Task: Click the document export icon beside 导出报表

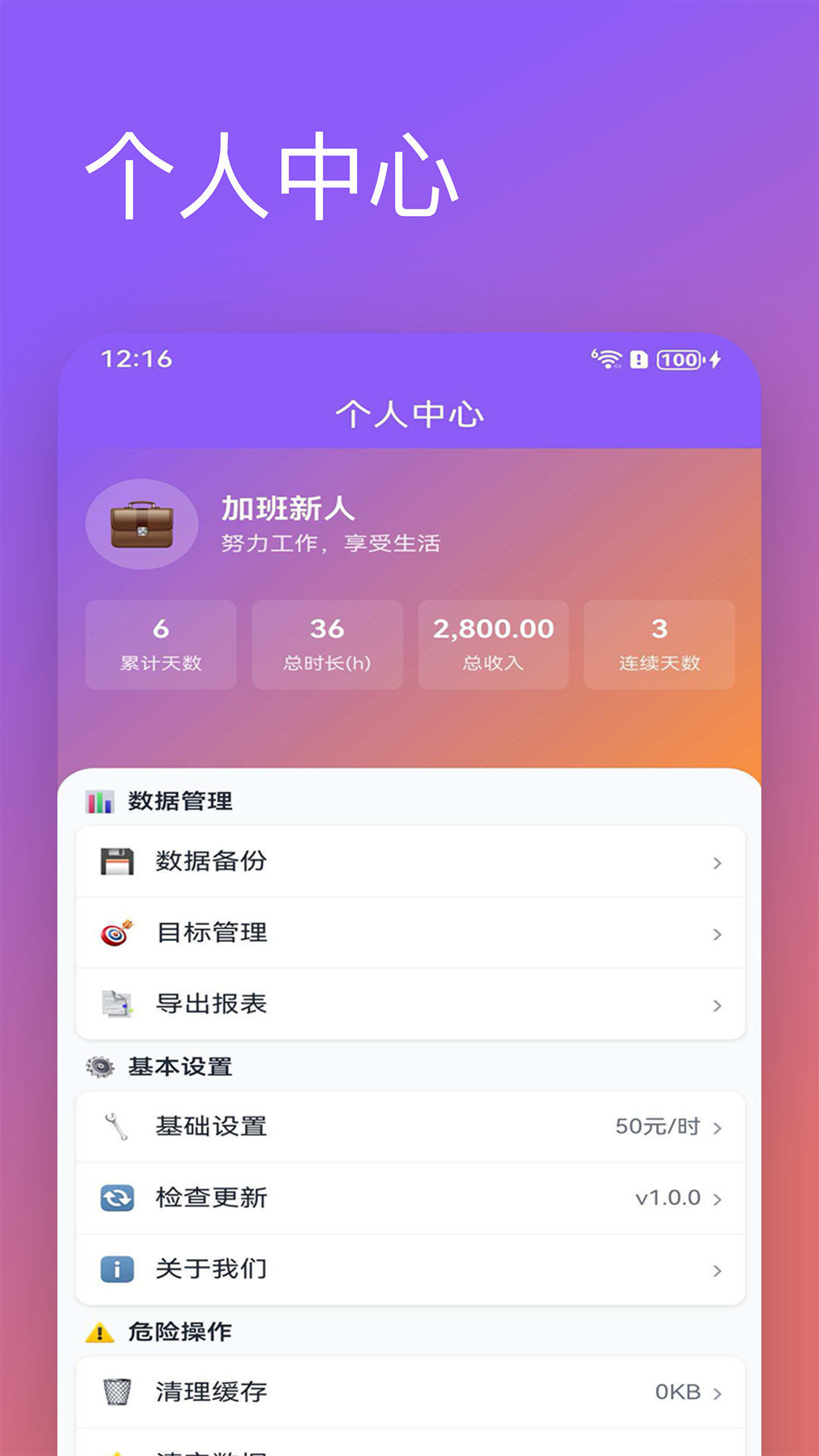Action: (116, 1004)
